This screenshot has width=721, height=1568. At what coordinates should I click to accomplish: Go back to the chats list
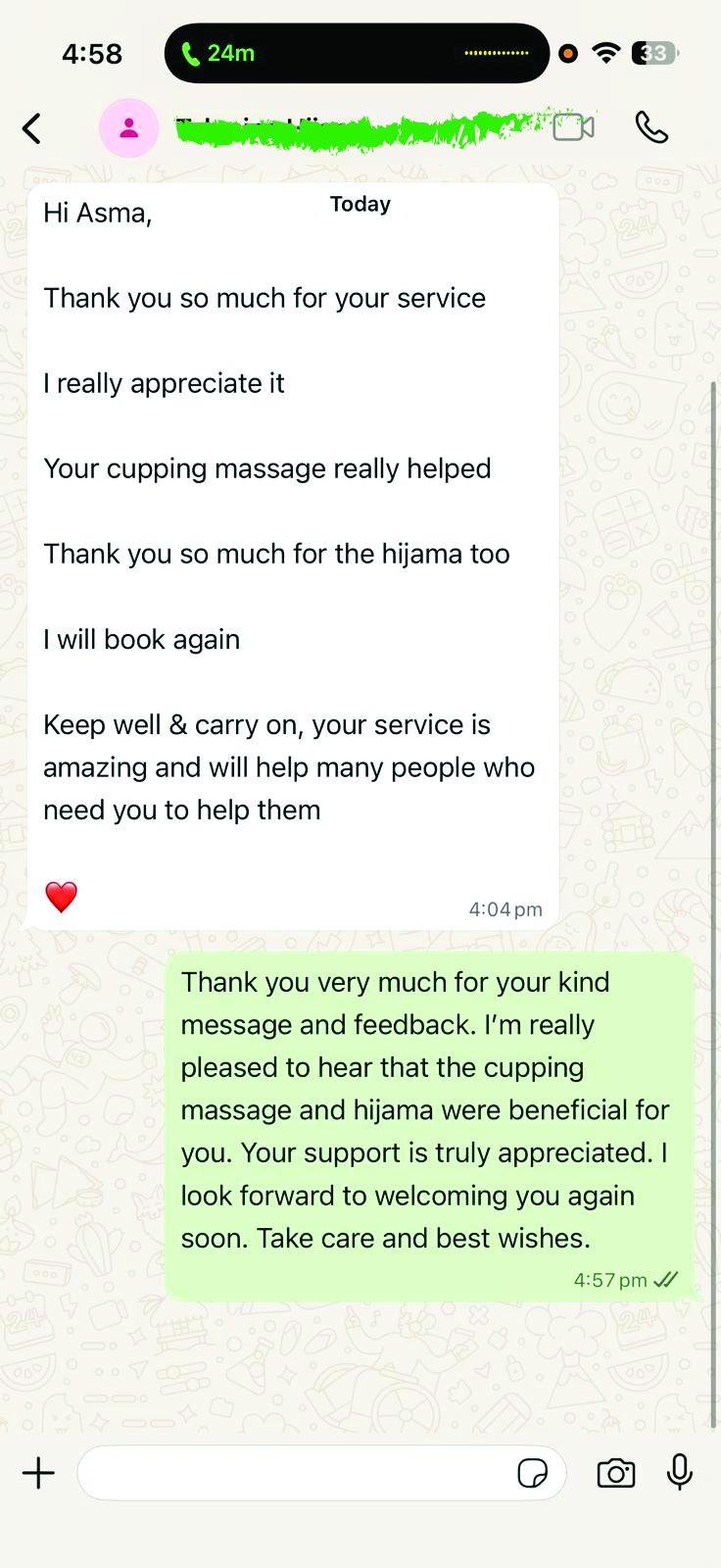pos(32,128)
